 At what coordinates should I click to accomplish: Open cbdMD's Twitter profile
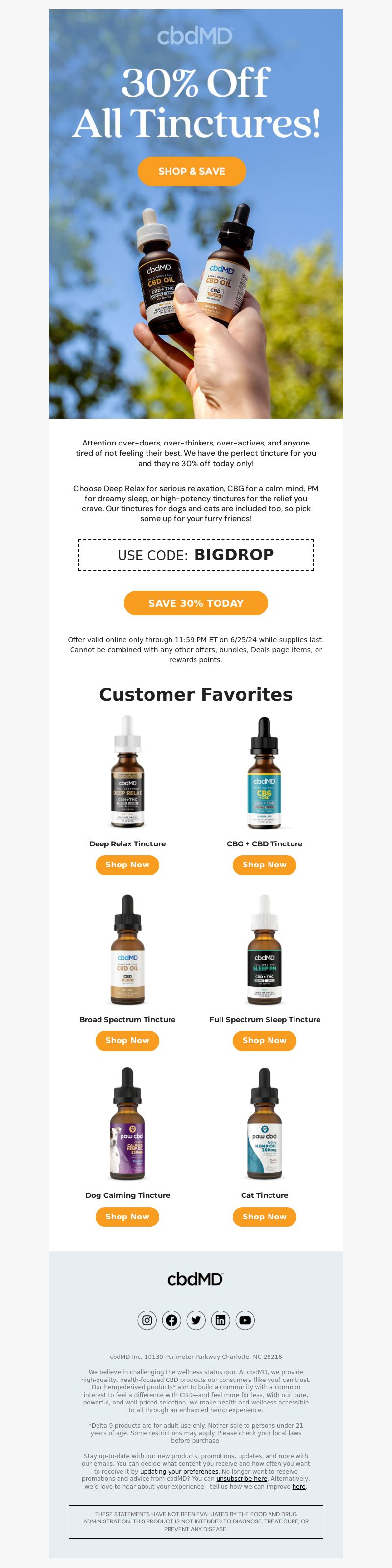pos(196,1320)
